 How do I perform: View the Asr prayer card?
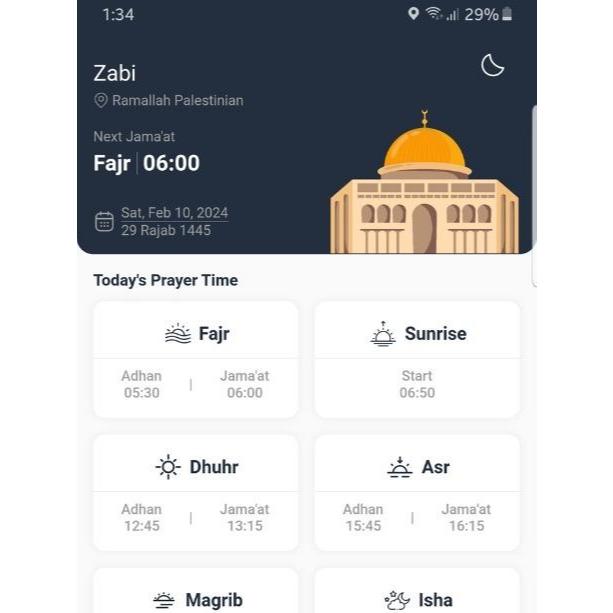[x=417, y=492]
